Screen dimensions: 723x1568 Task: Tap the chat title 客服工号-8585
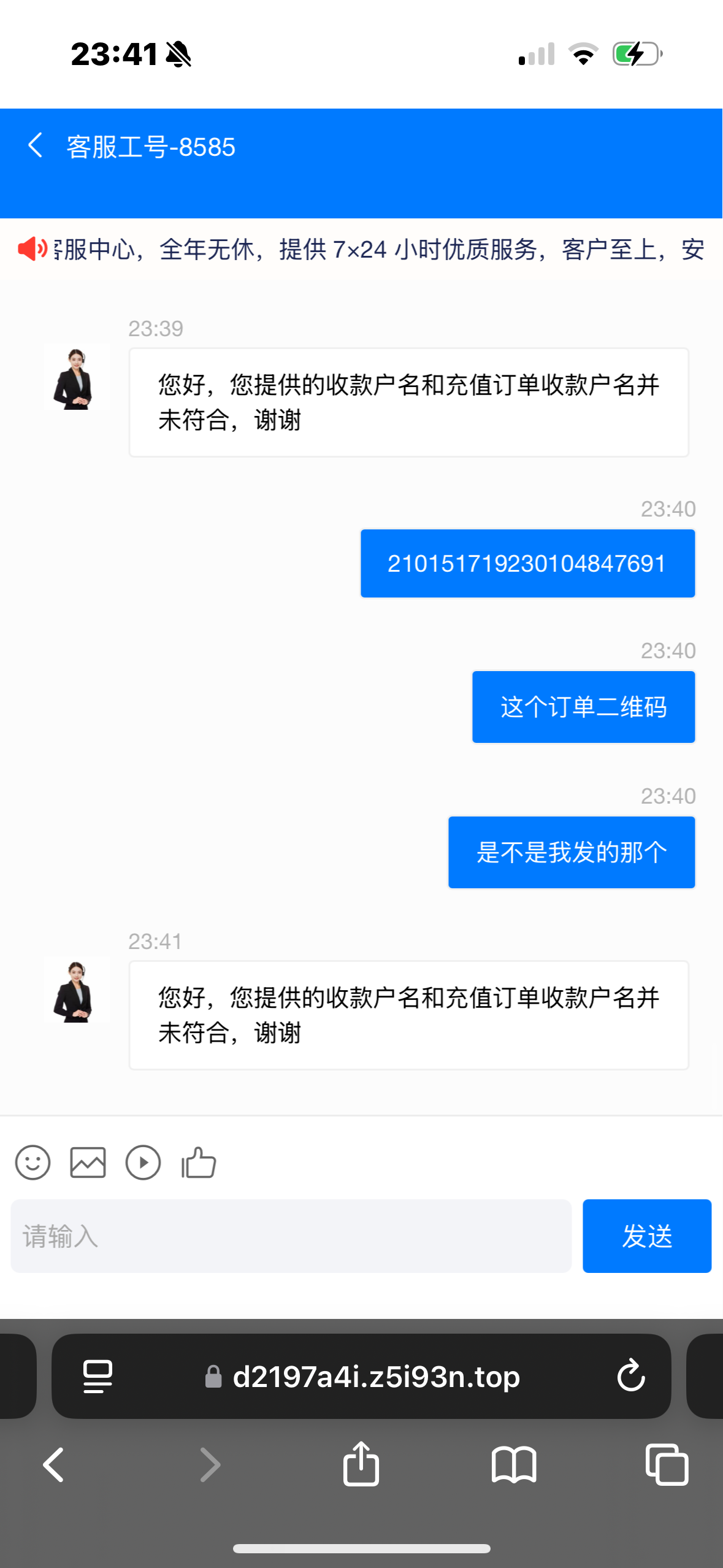tap(151, 147)
